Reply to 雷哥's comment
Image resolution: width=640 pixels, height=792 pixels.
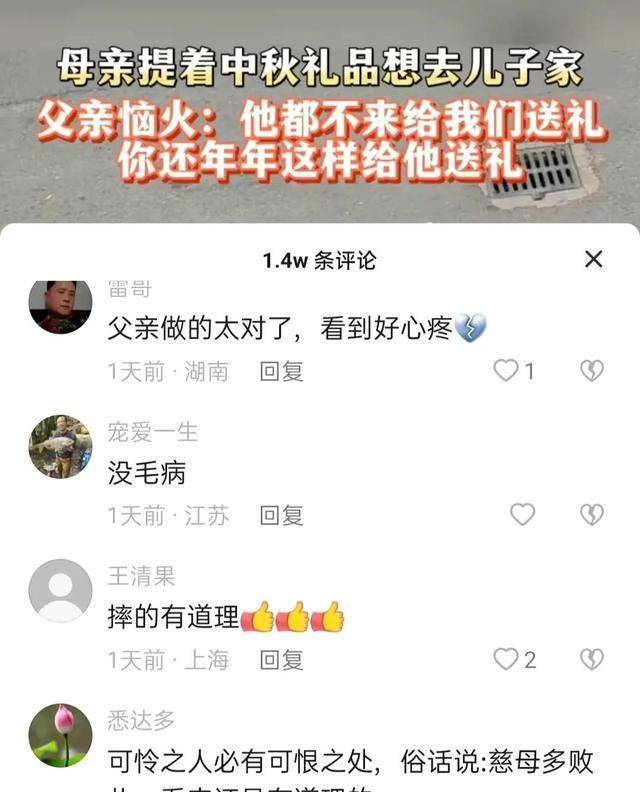(x=281, y=372)
